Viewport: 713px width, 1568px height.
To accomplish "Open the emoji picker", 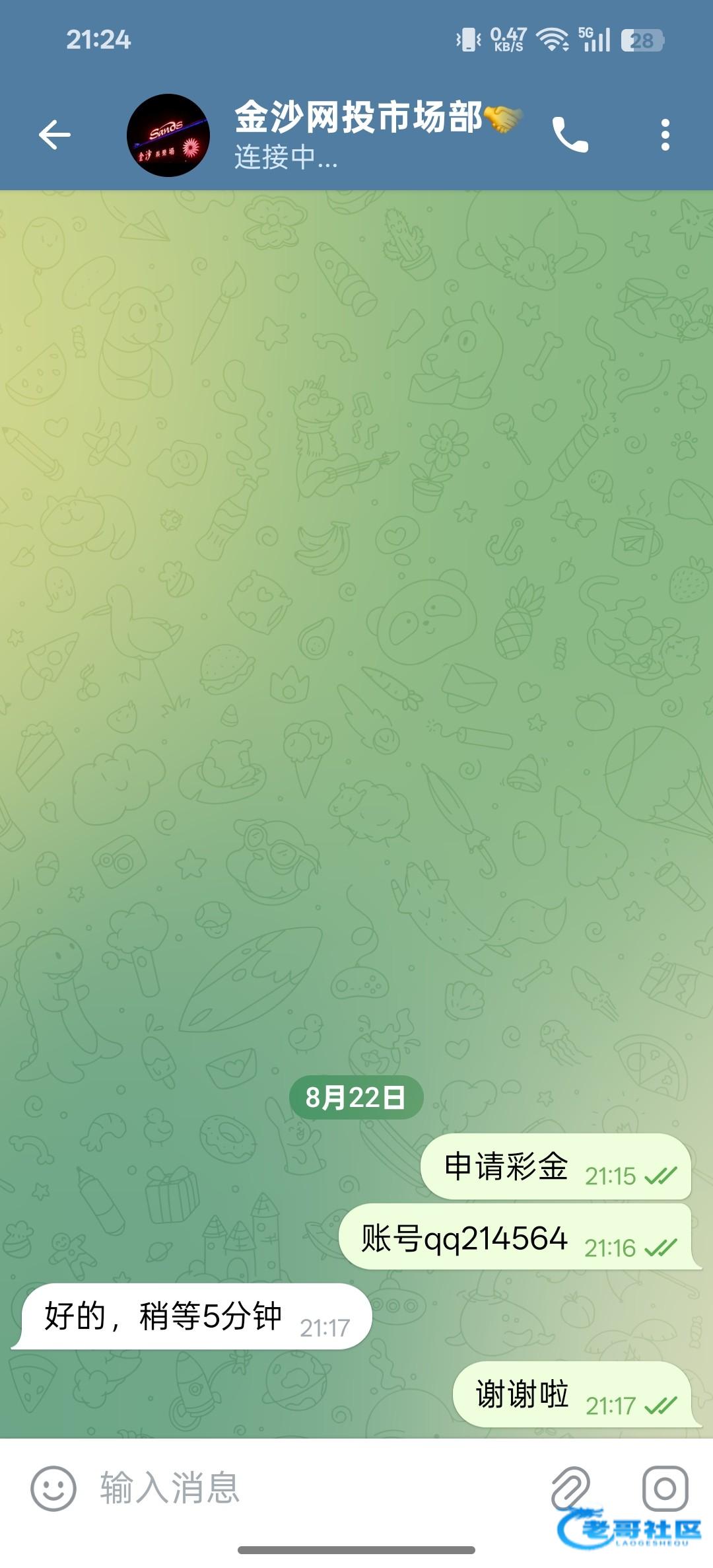I will coord(53,1489).
